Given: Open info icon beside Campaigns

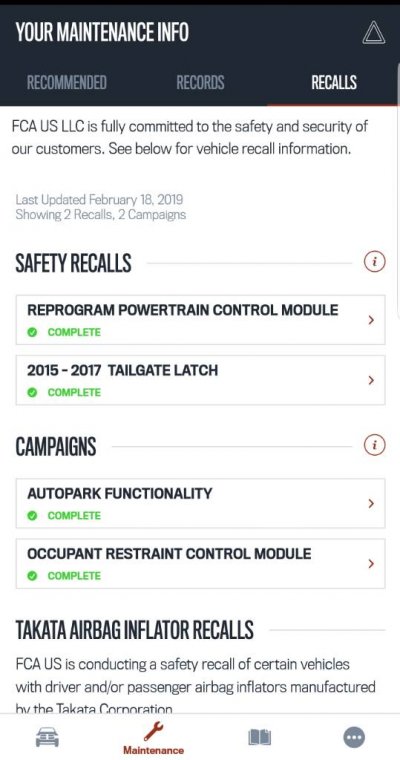Looking at the screenshot, I should click(x=374, y=445).
